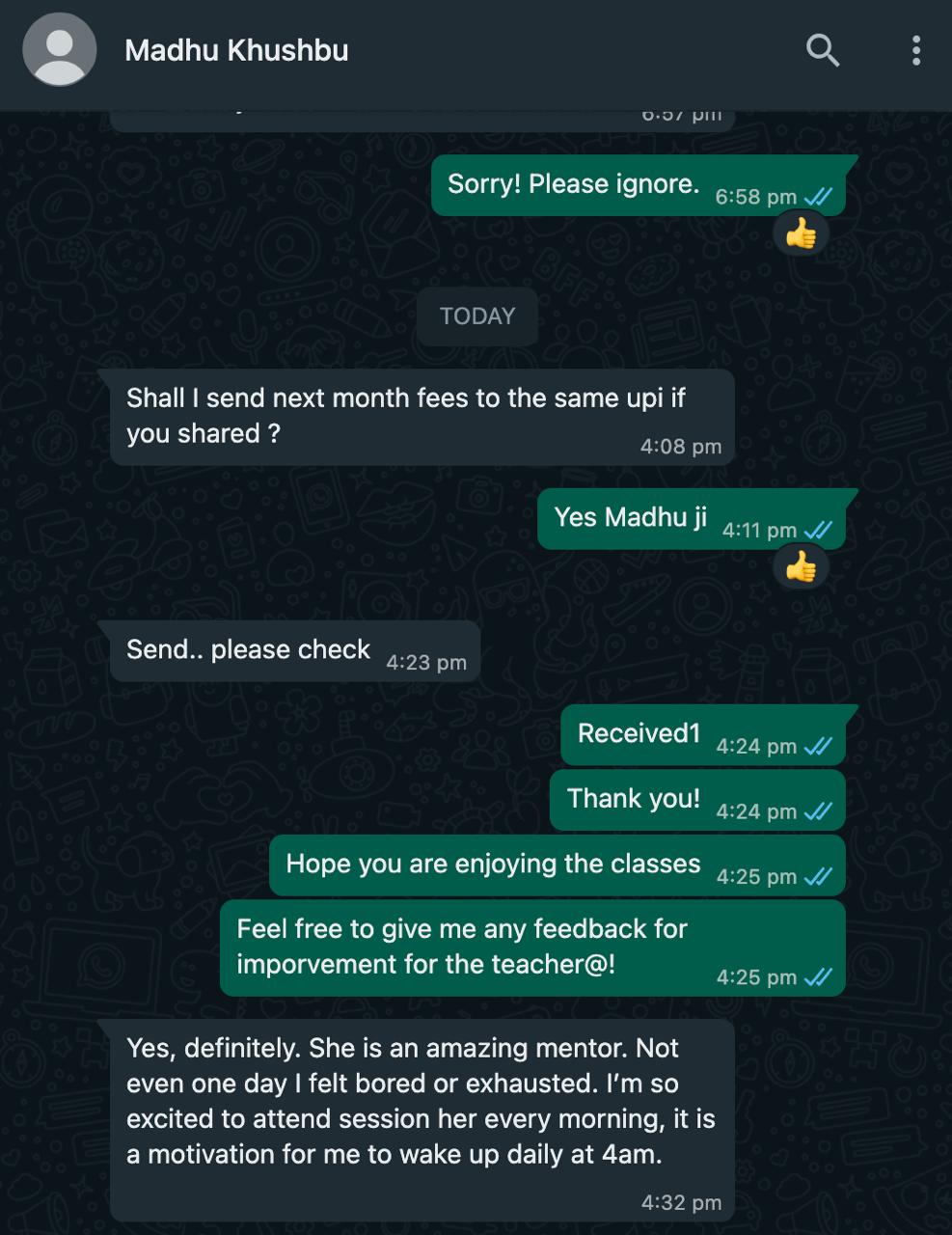Image resolution: width=952 pixels, height=1235 pixels.
Task: Open Madhu Khushbu's profile picture
Action: [x=60, y=50]
